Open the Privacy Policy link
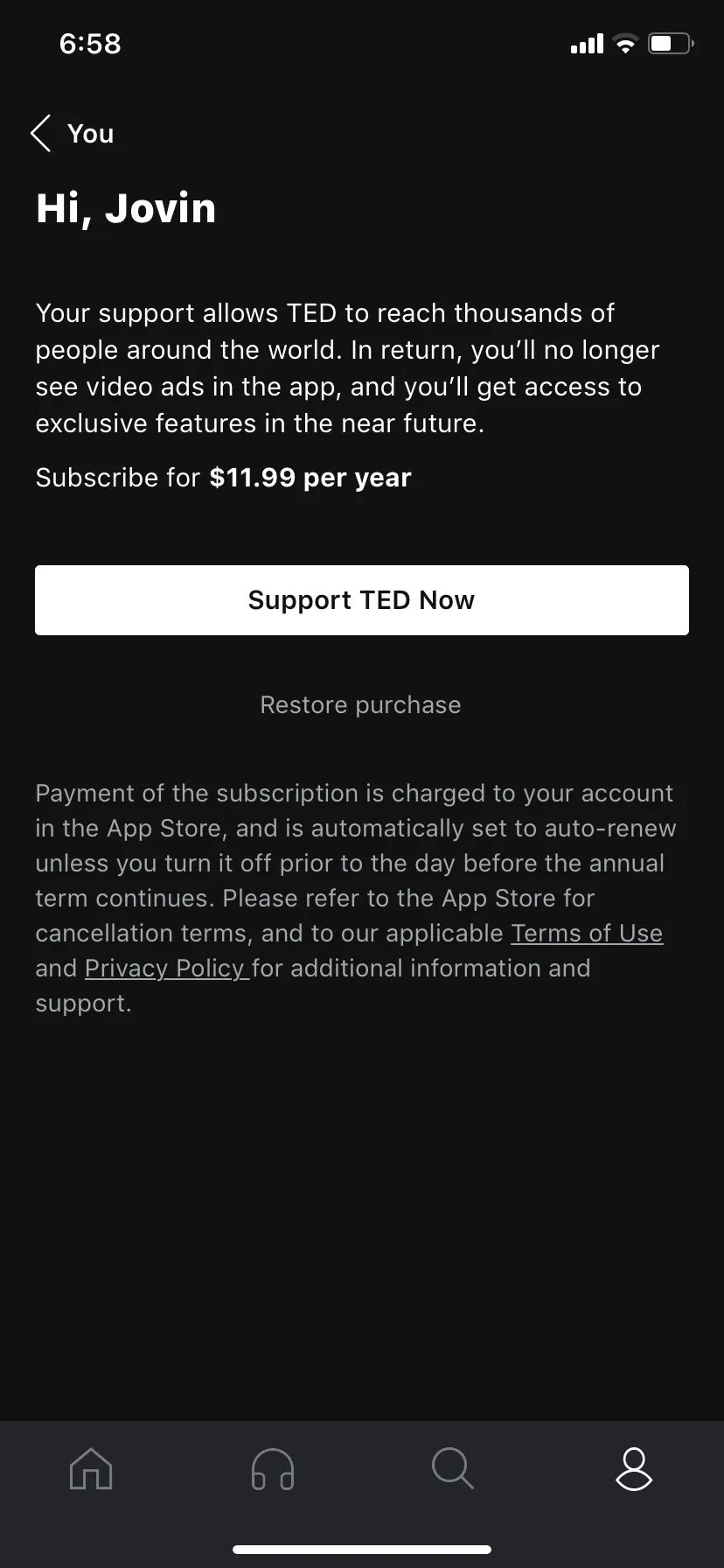This screenshot has height=1568, width=724. point(164,969)
